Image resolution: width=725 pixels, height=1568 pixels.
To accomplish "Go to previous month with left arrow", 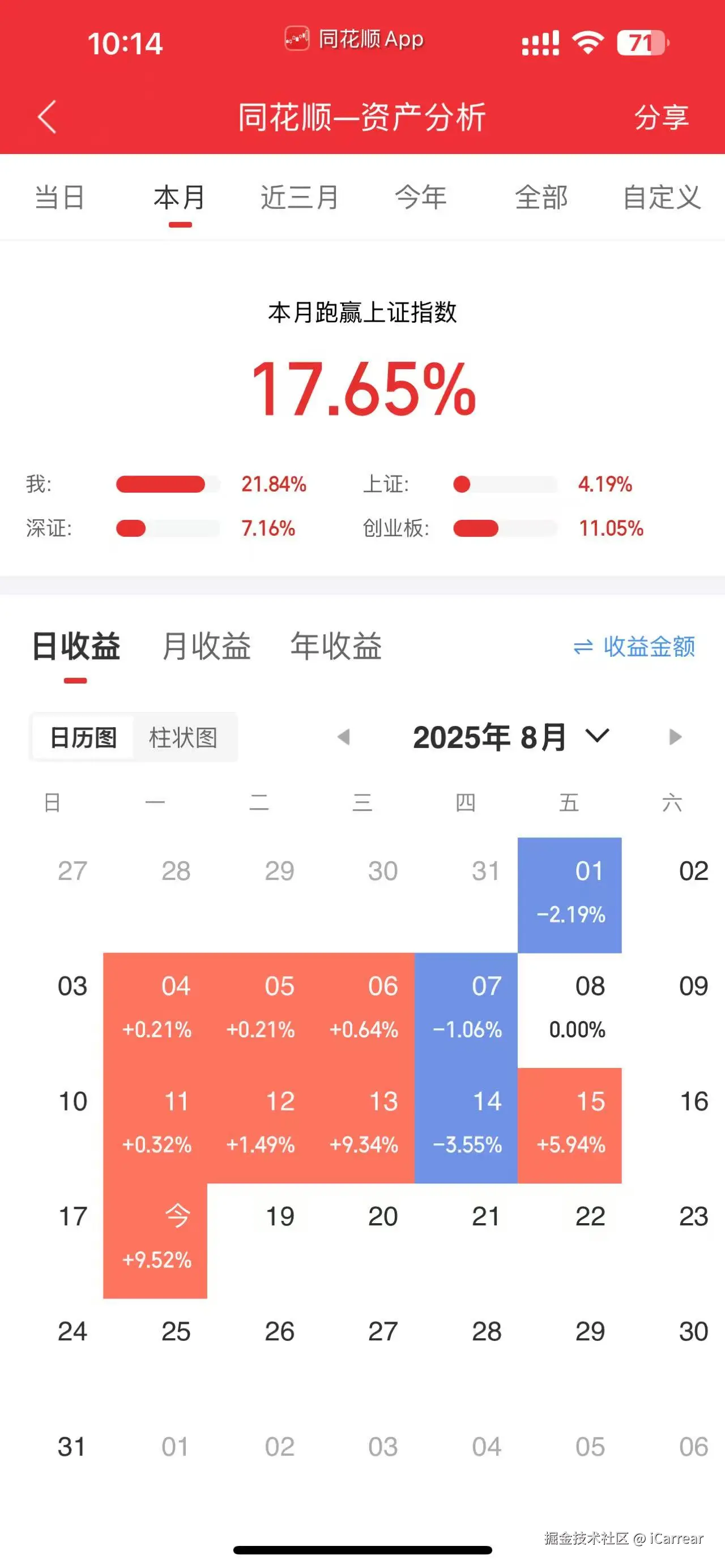I will tap(344, 737).
